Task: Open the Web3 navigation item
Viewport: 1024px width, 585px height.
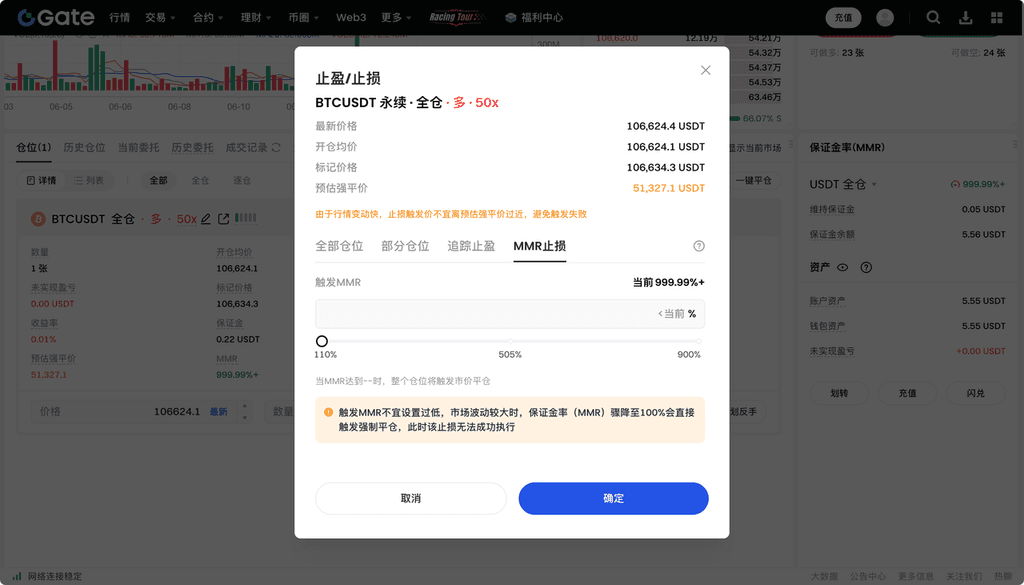Action: [351, 17]
